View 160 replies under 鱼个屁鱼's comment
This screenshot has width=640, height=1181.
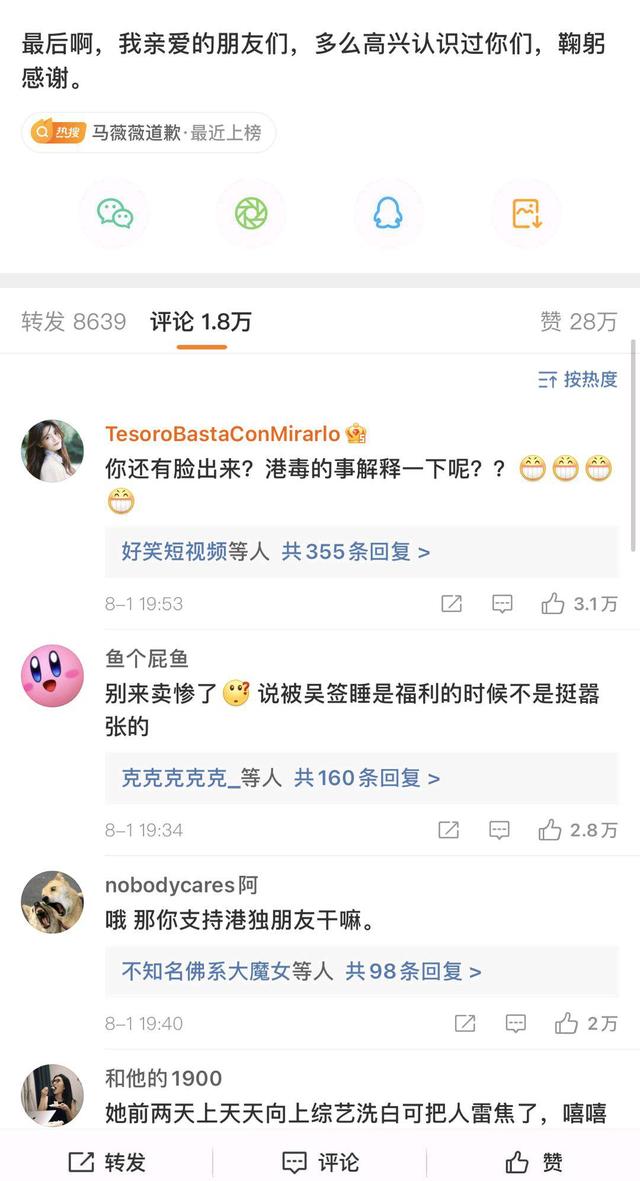(x=367, y=778)
